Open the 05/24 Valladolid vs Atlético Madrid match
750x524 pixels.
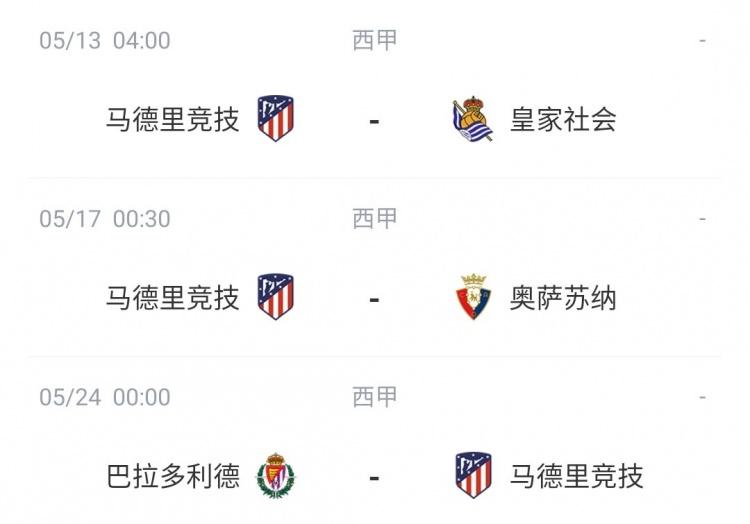[x=374, y=476]
